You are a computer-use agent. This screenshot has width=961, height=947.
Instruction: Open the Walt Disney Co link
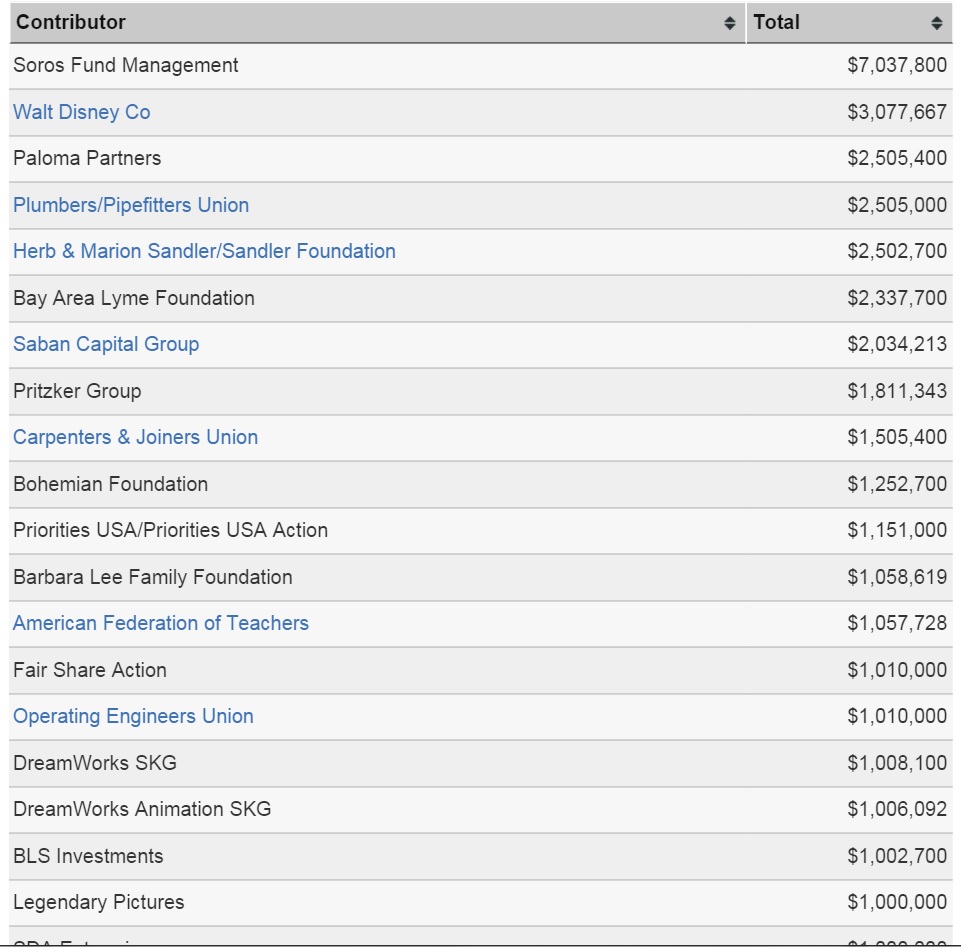(82, 112)
